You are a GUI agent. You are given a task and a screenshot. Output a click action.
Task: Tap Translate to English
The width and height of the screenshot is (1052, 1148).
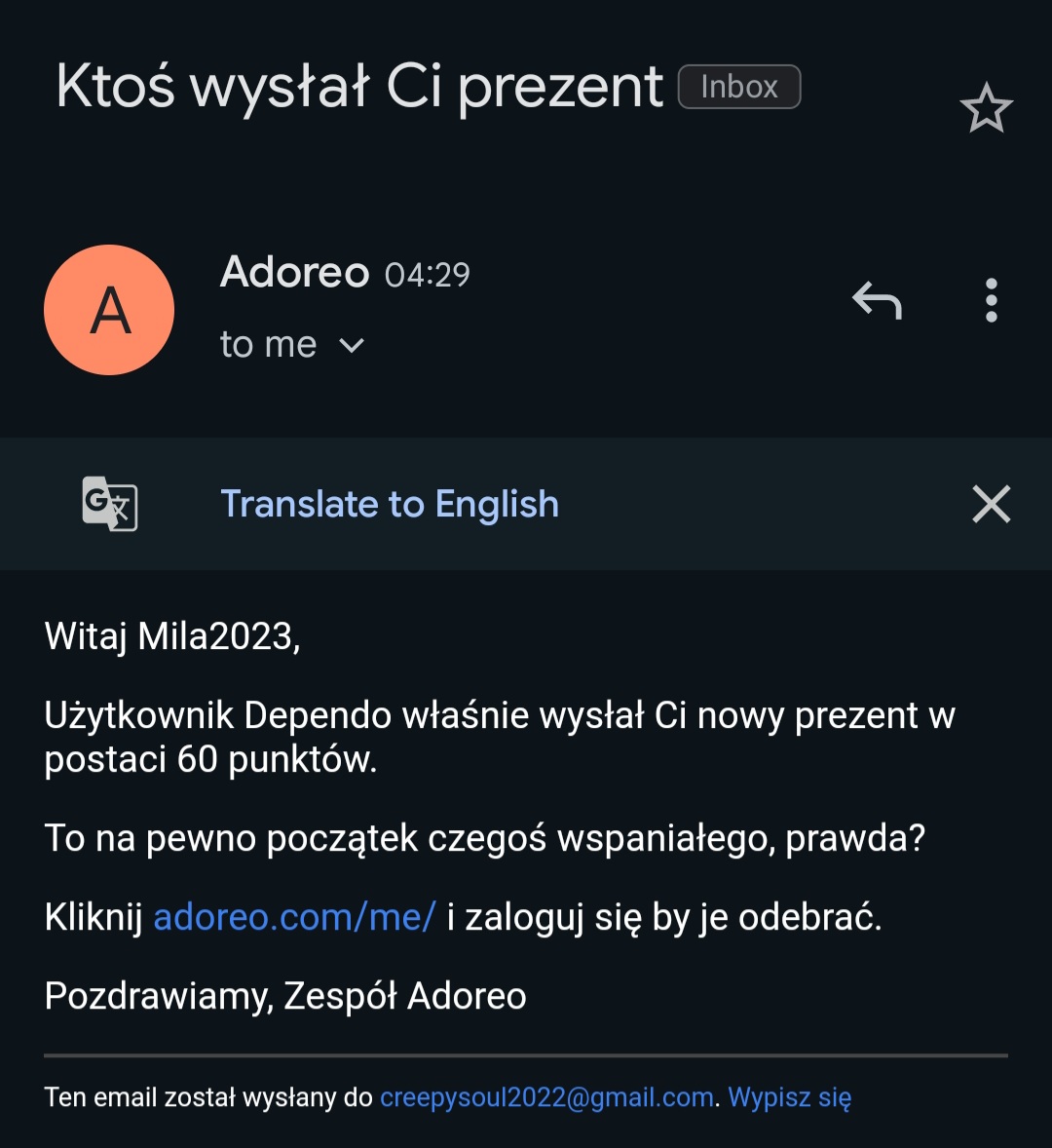pyautogui.click(x=390, y=505)
